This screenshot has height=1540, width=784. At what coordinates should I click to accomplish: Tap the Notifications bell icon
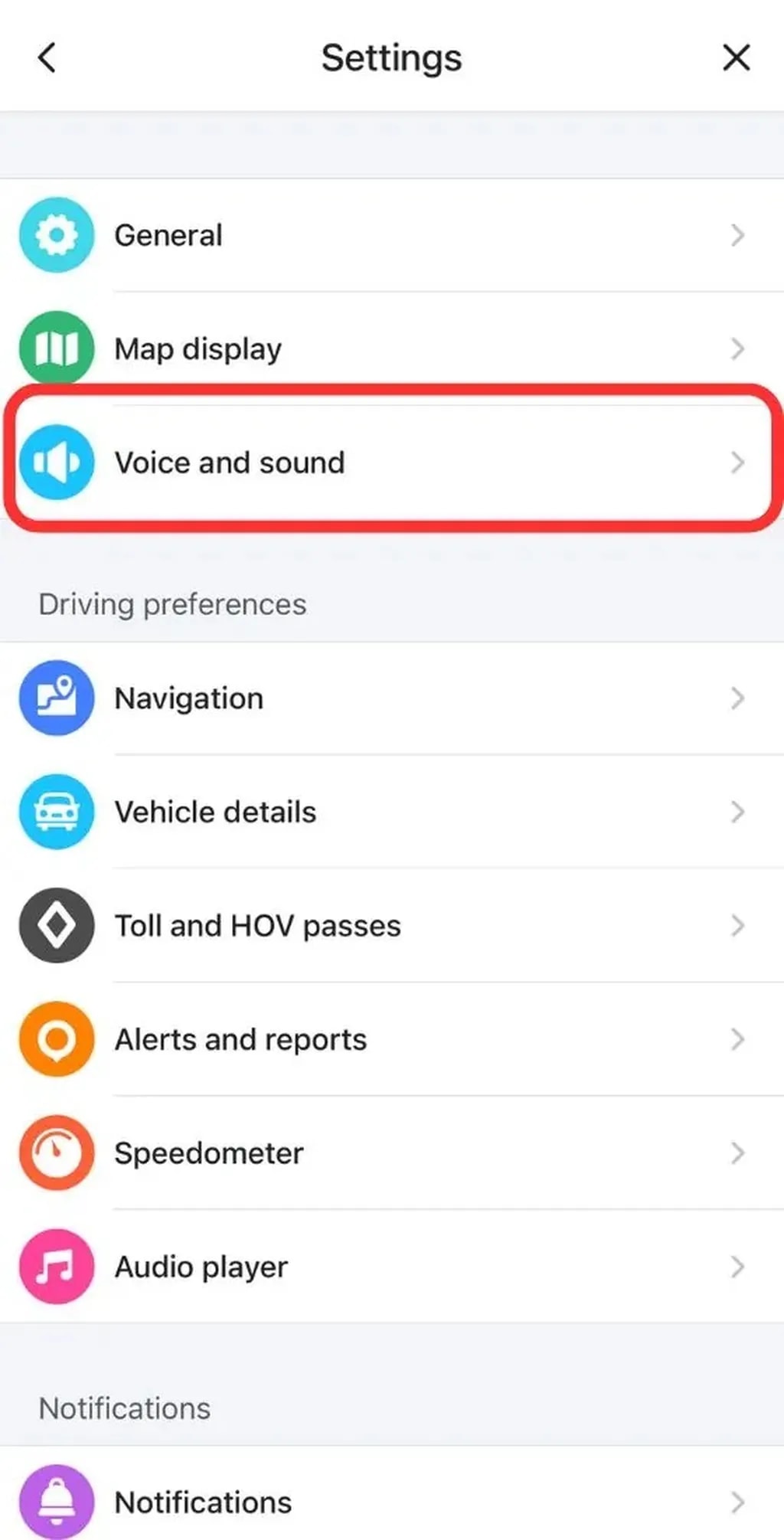click(57, 1499)
